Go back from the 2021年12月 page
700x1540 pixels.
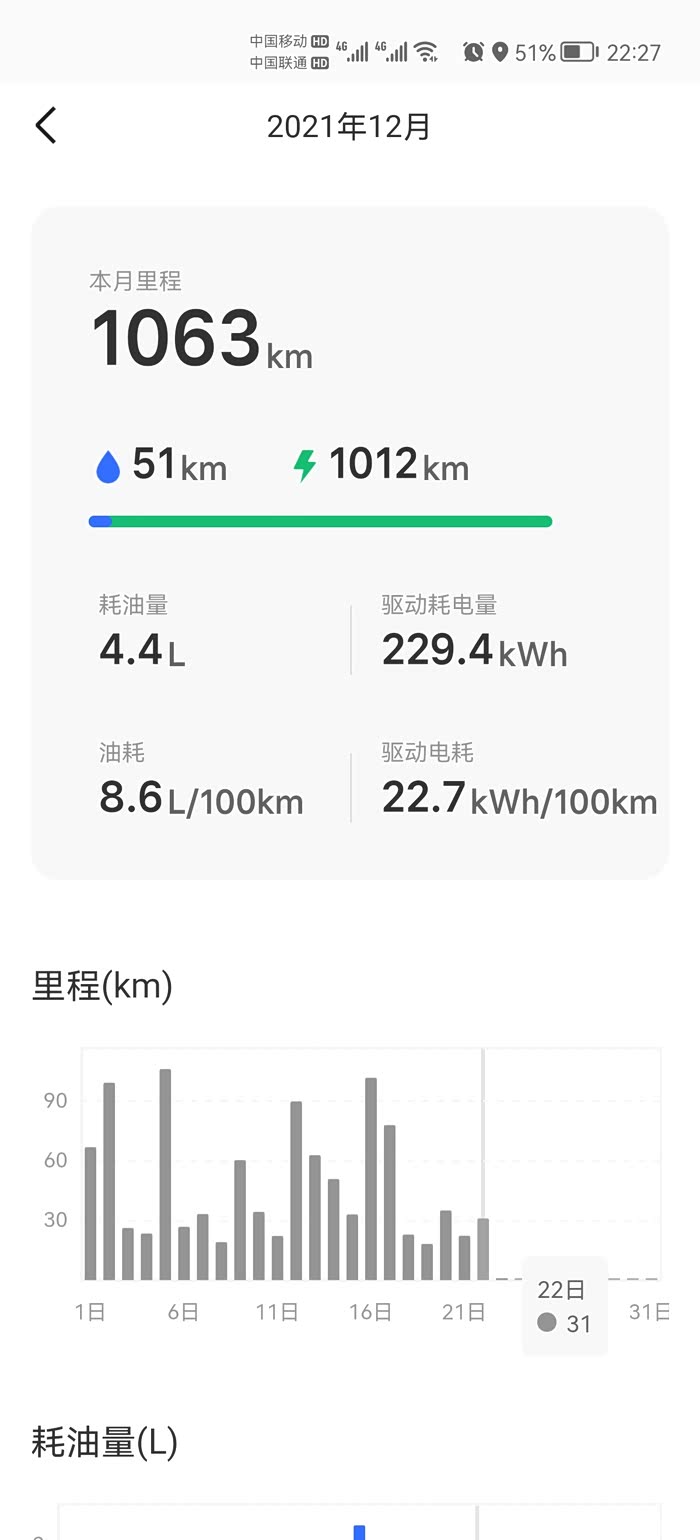coord(46,126)
